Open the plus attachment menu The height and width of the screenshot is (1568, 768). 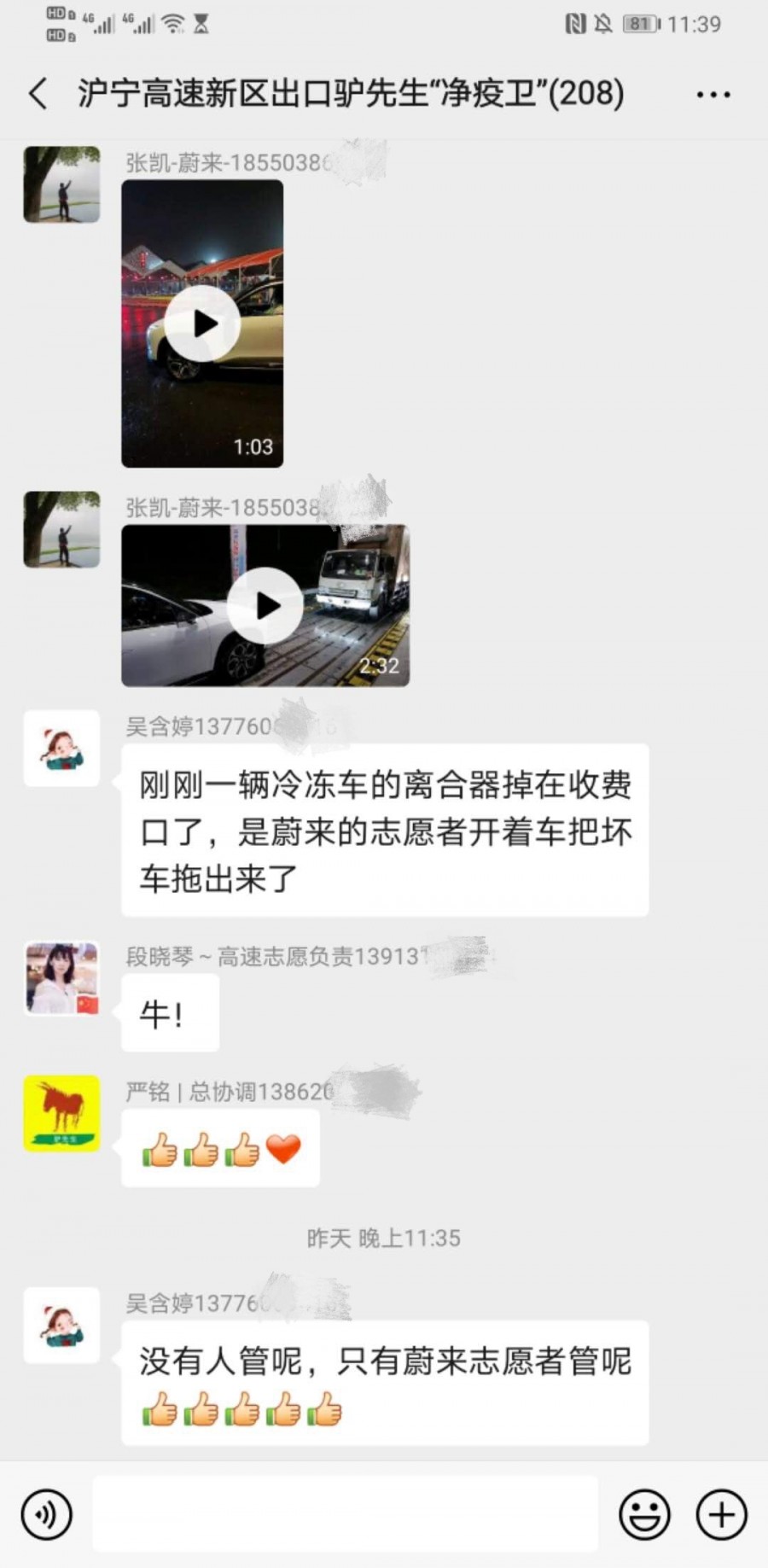pos(722,1515)
